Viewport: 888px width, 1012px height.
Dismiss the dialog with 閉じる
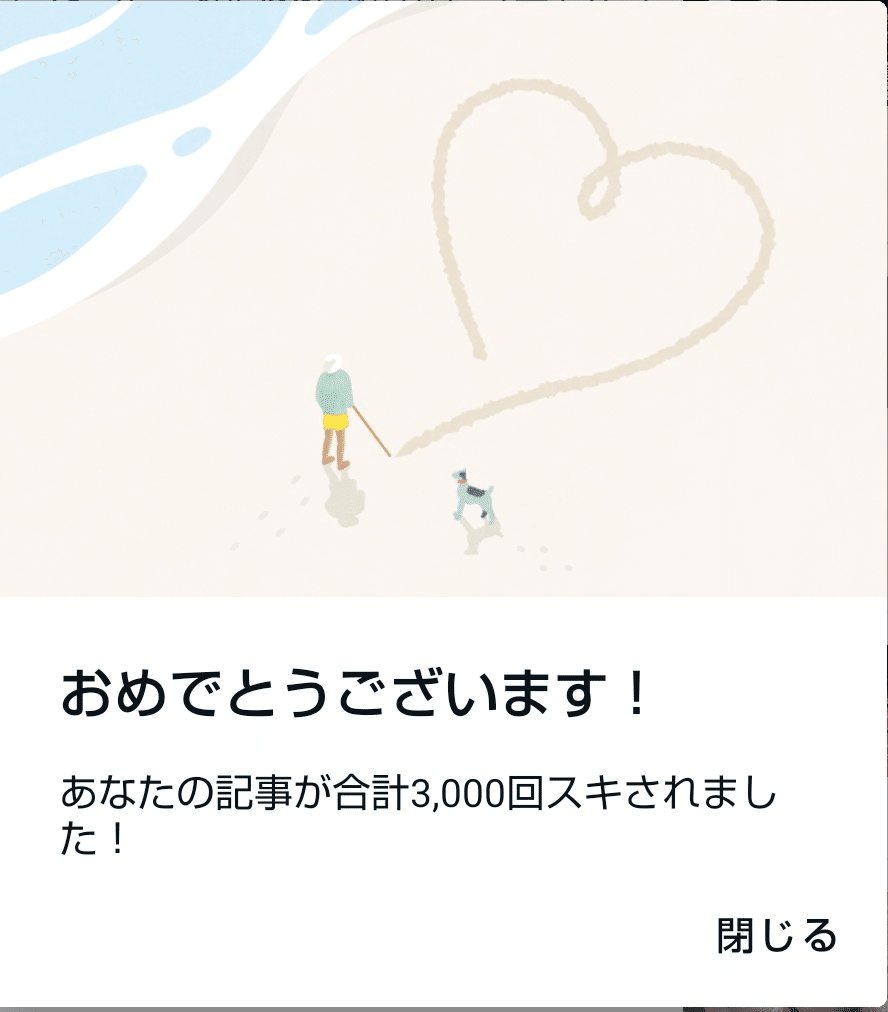[x=776, y=936]
